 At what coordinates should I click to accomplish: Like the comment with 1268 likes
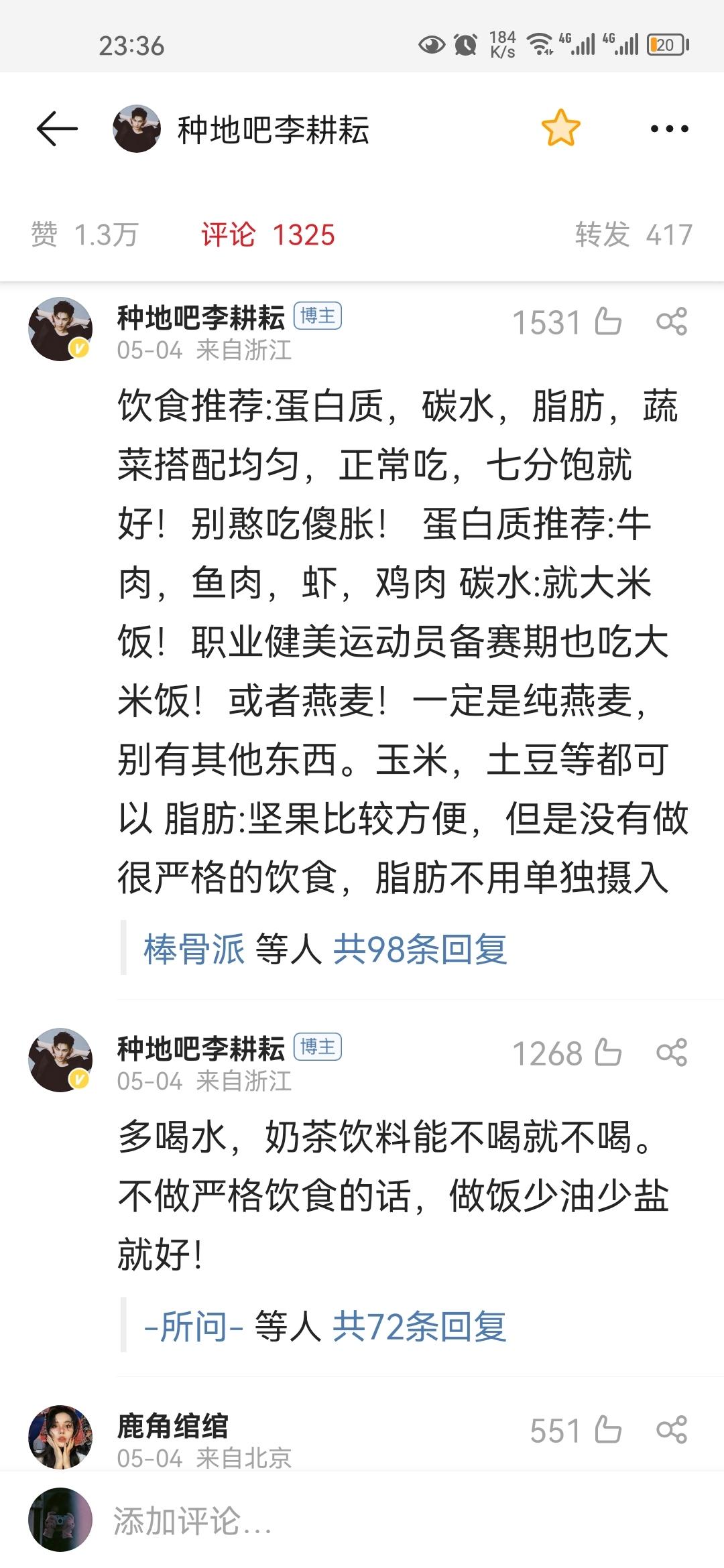click(607, 1053)
